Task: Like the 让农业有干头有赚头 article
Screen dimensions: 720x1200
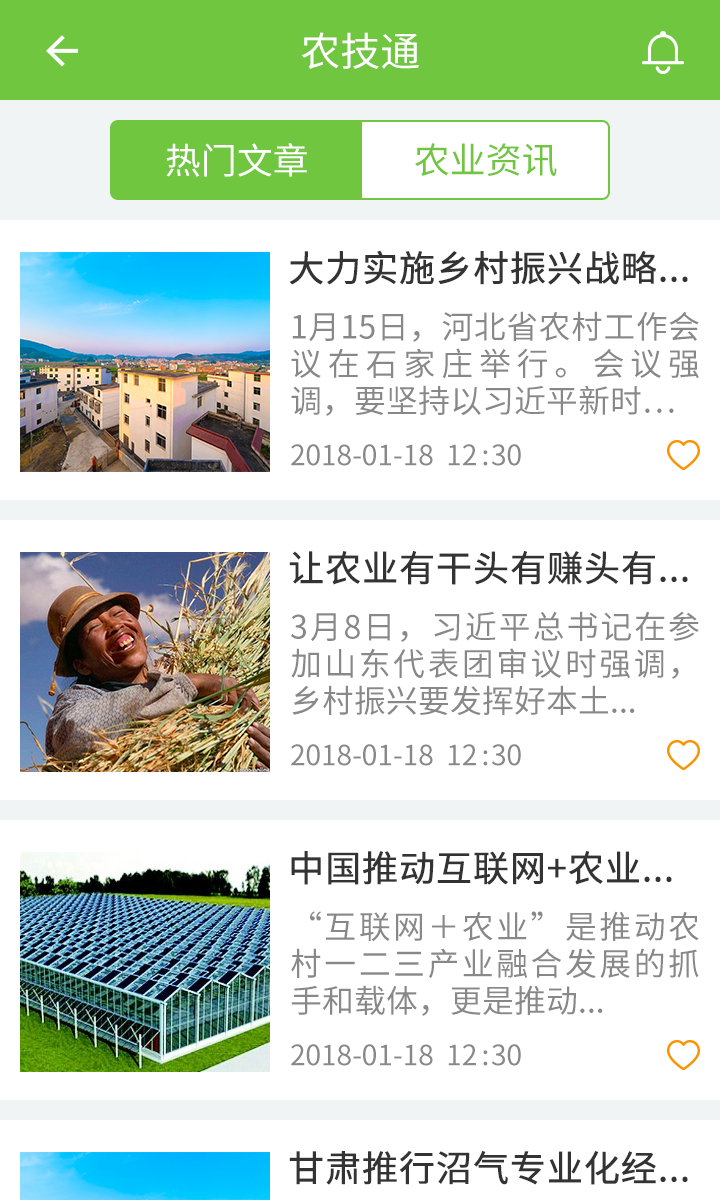Action: (x=683, y=755)
